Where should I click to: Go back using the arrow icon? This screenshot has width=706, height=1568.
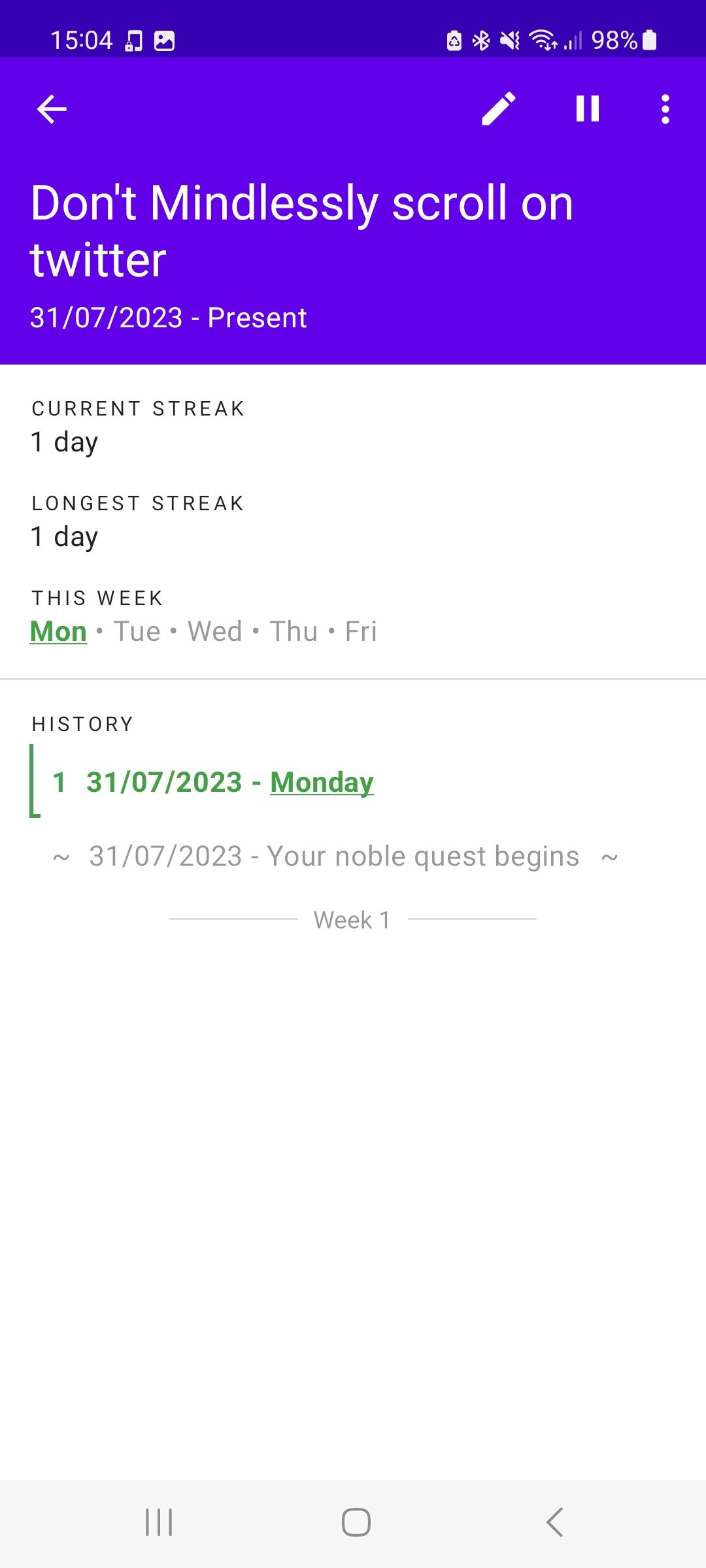(x=52, y=109)
